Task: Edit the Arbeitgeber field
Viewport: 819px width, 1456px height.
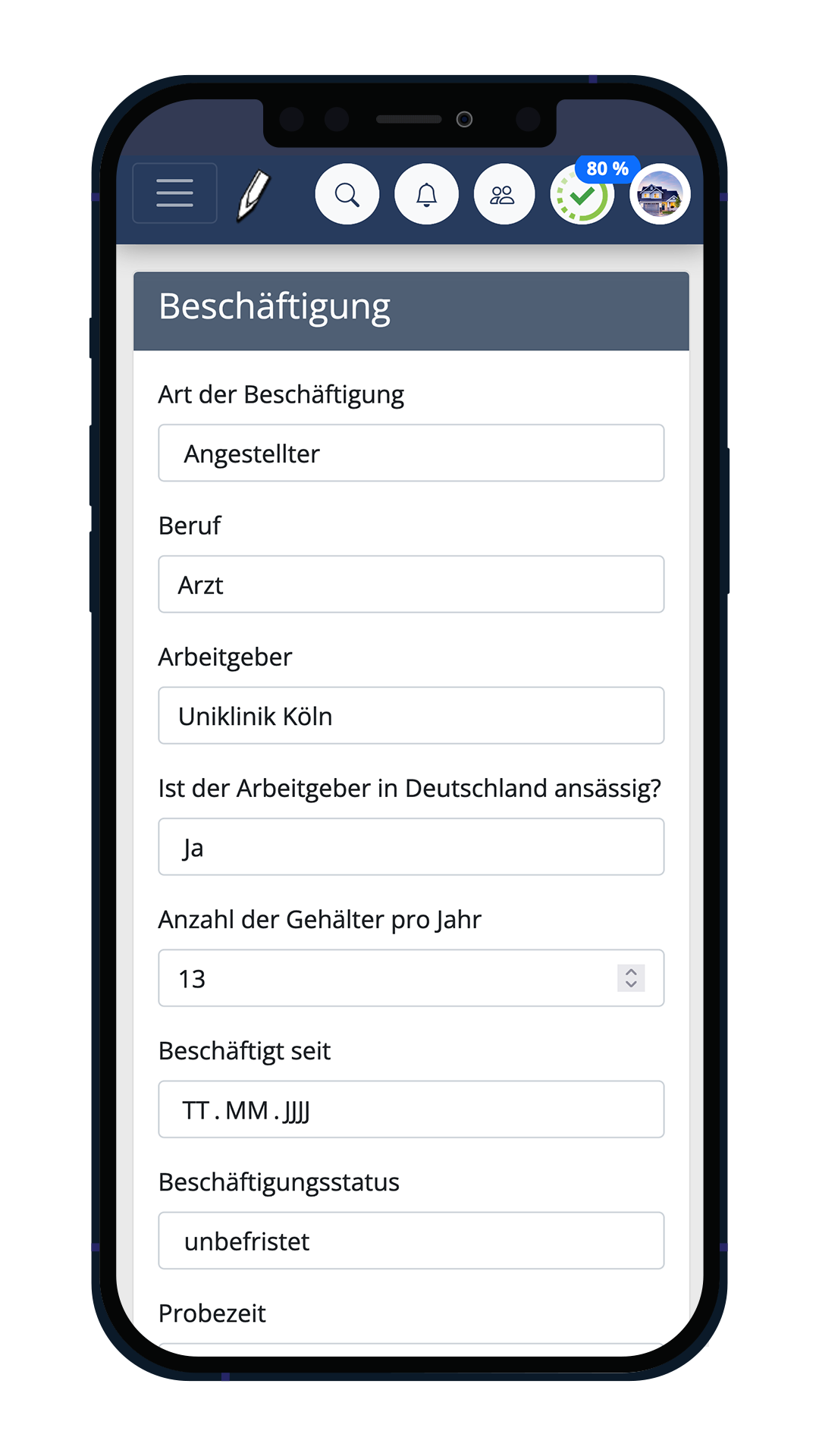Action: [411, 715]
